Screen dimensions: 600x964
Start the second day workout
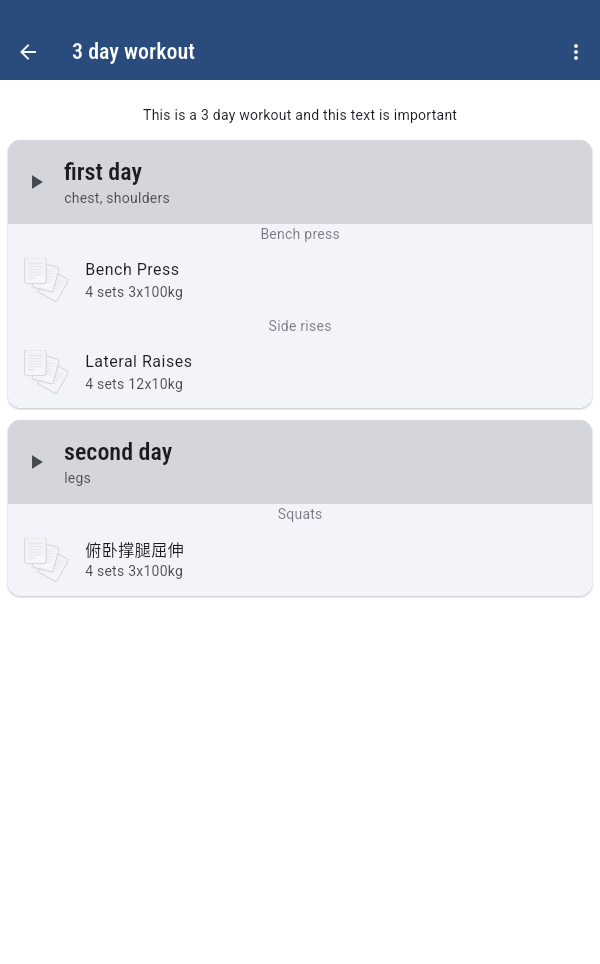[37, 462]
